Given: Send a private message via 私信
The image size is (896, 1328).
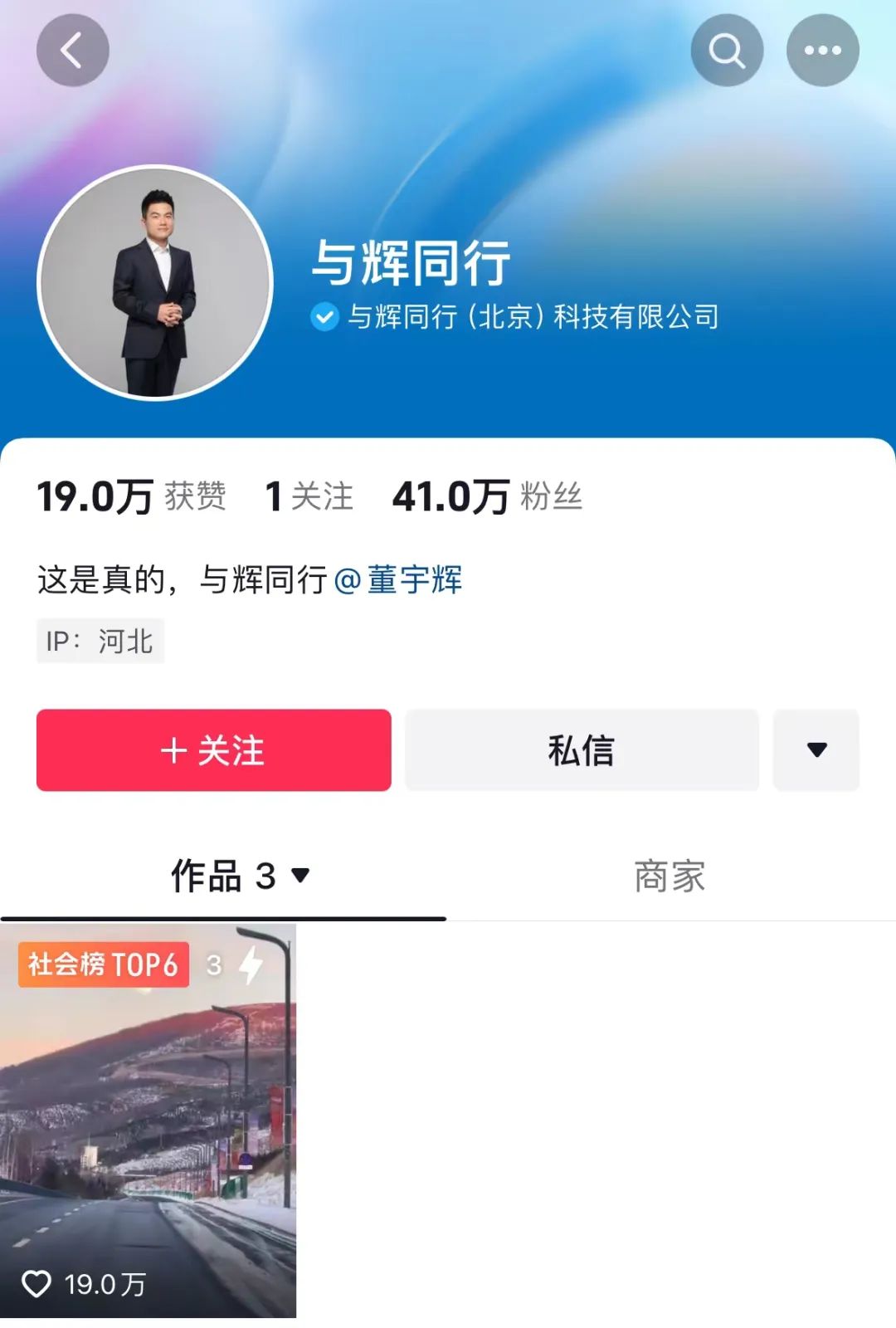Looking at the screenshot, I should pos(582,750).
